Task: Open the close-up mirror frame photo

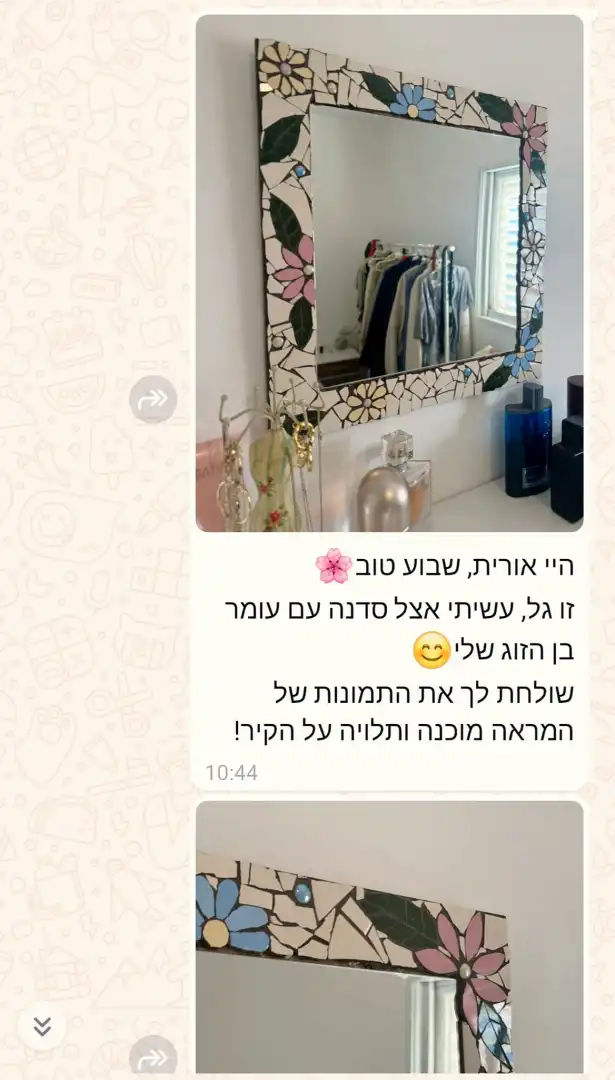Action: click(x=389, y=940)
